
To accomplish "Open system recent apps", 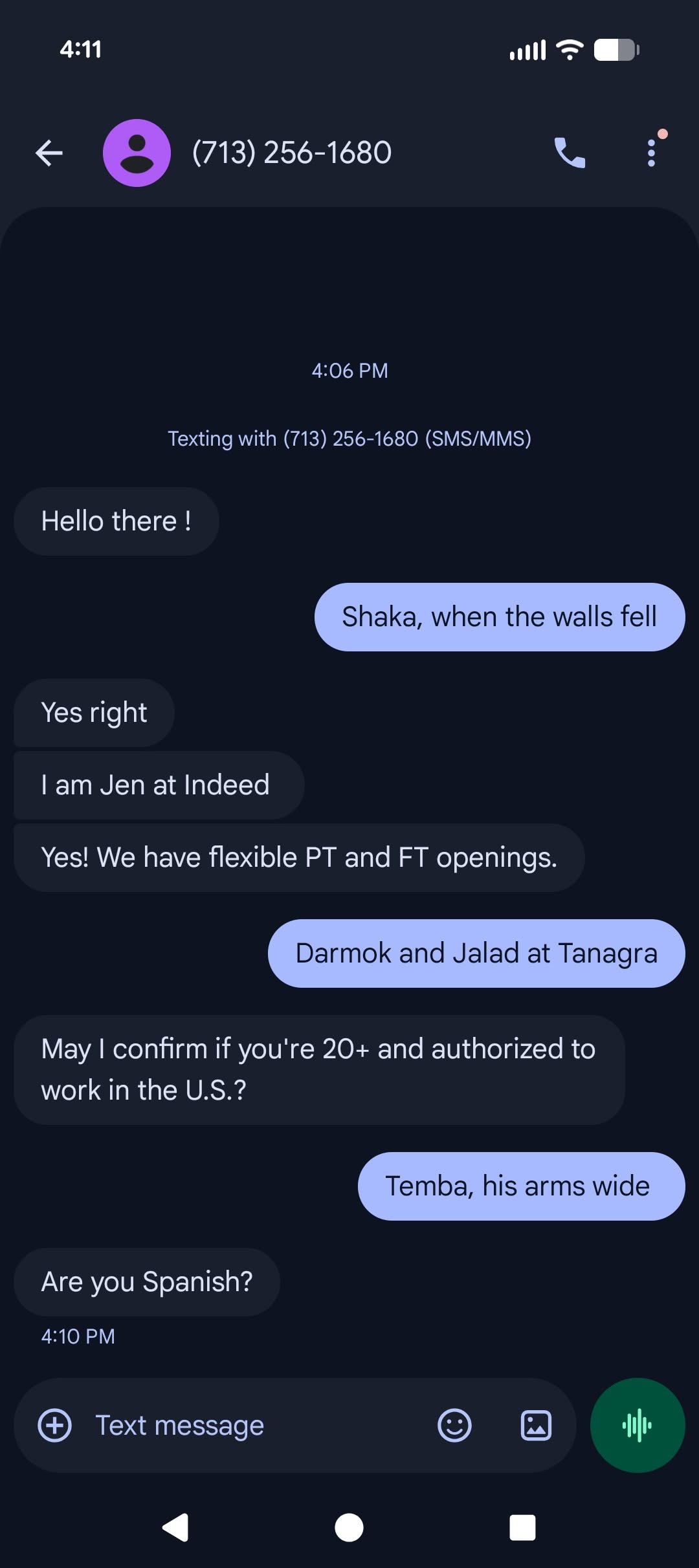I will 522,1528.
